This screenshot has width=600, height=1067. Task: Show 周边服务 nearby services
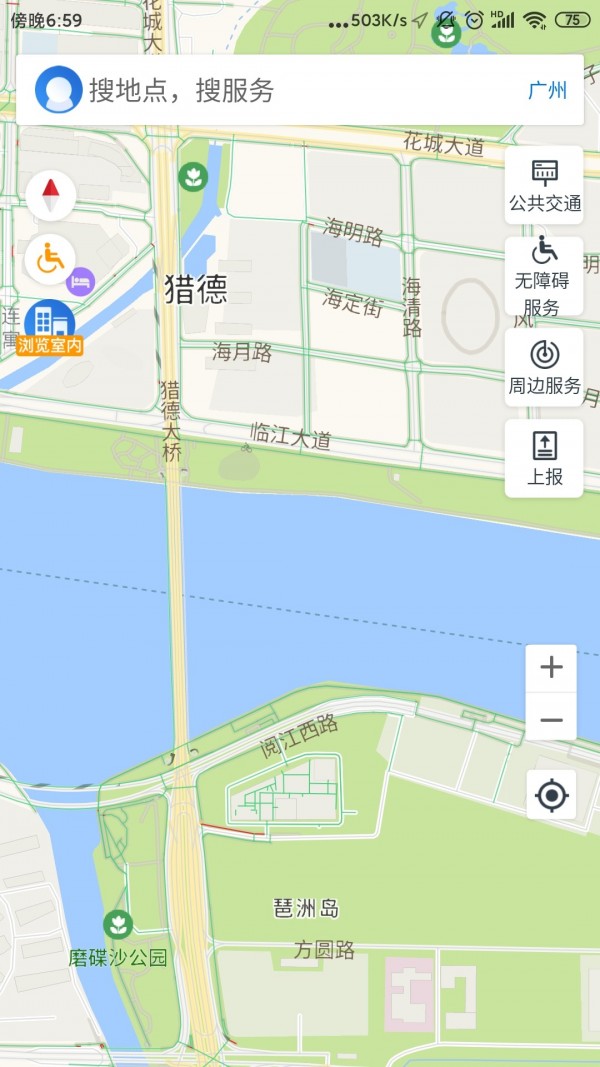click(x=544, y=367)
